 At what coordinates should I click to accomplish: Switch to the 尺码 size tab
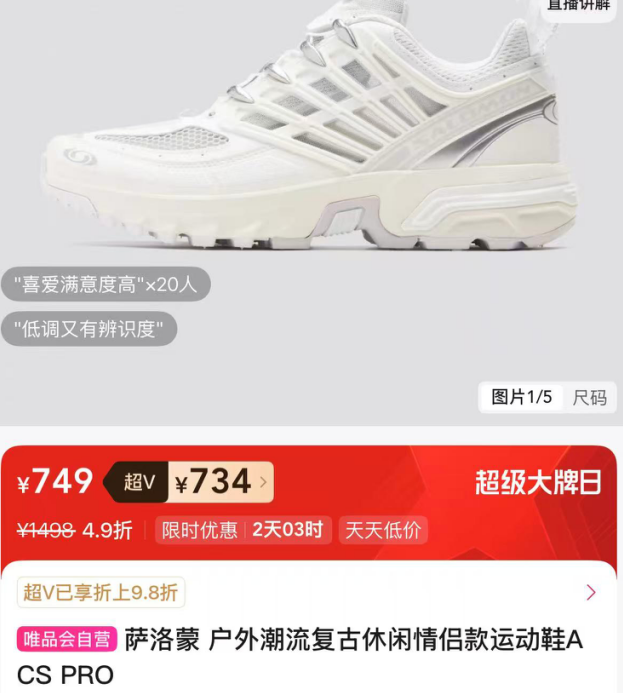coord(589,398)
